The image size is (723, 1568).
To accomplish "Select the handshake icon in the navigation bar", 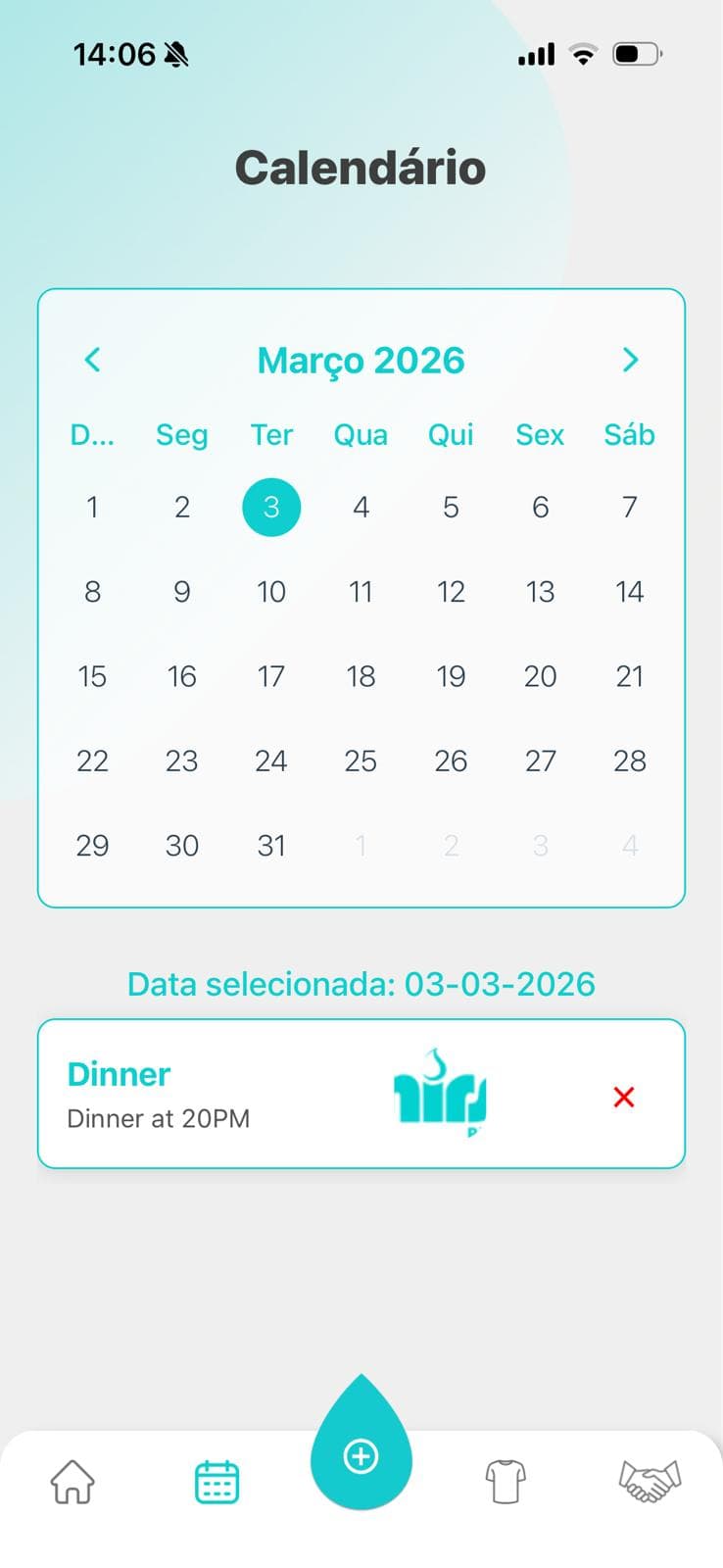I will pos(650,1482).
